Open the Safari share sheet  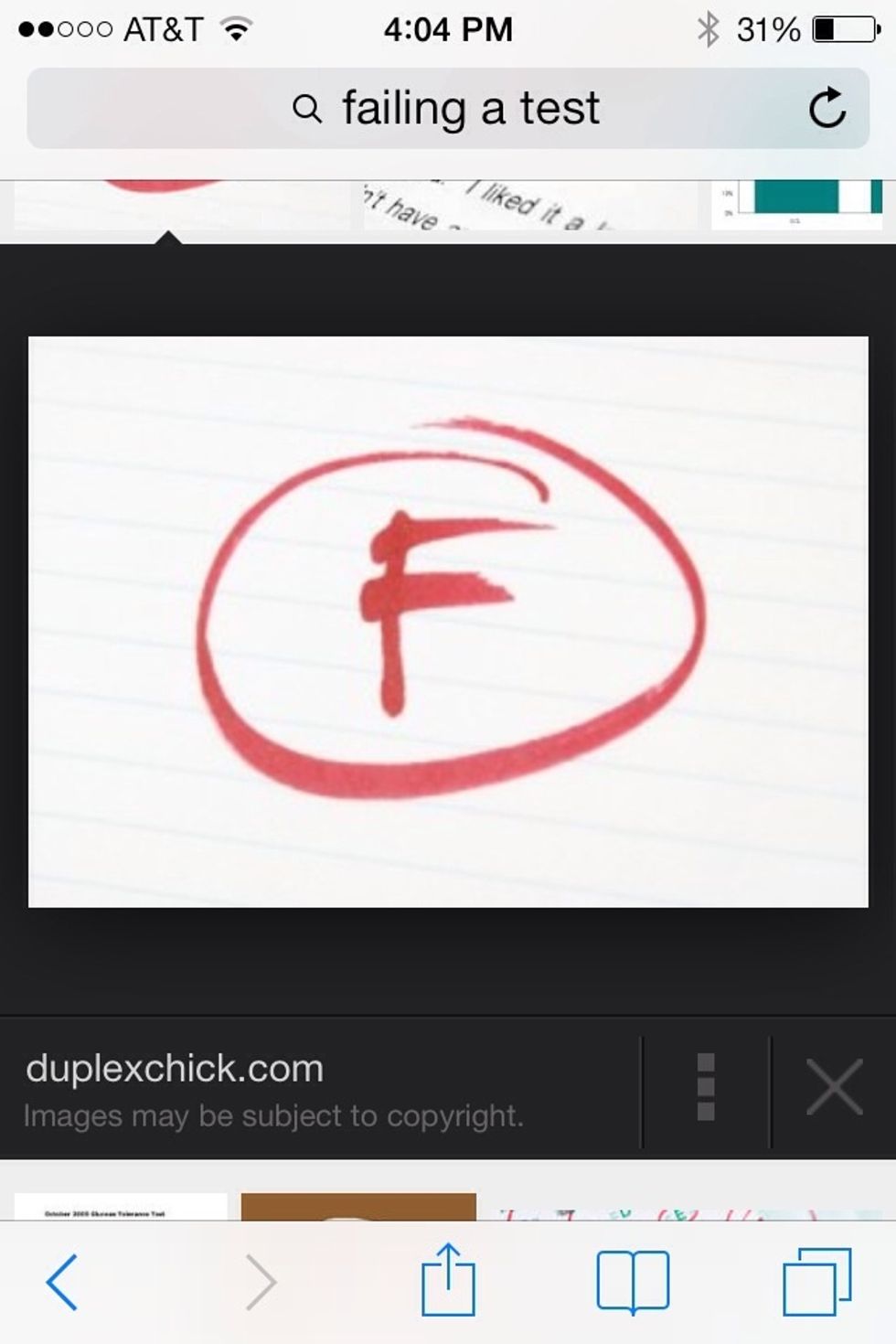click(x=448, y=1280)
